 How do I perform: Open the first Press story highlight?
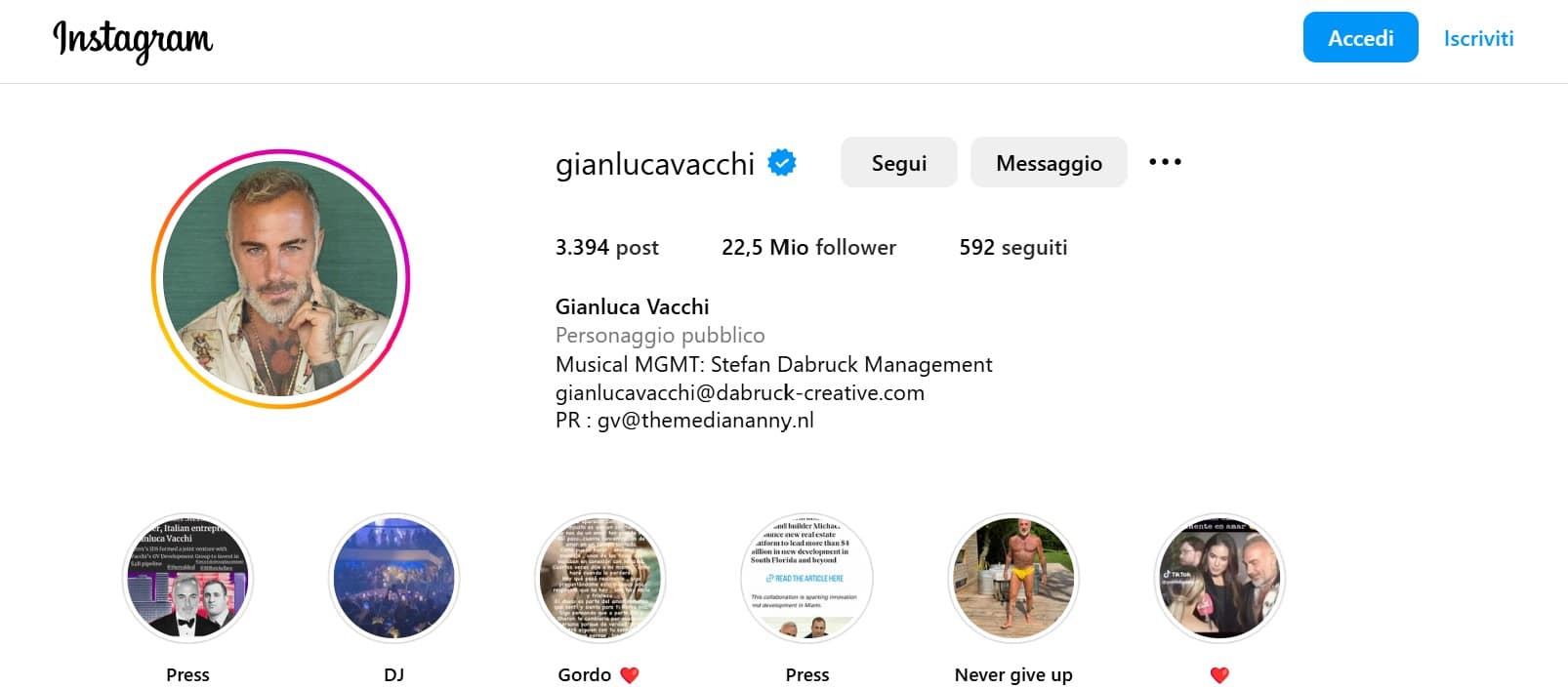click(187, 579)
